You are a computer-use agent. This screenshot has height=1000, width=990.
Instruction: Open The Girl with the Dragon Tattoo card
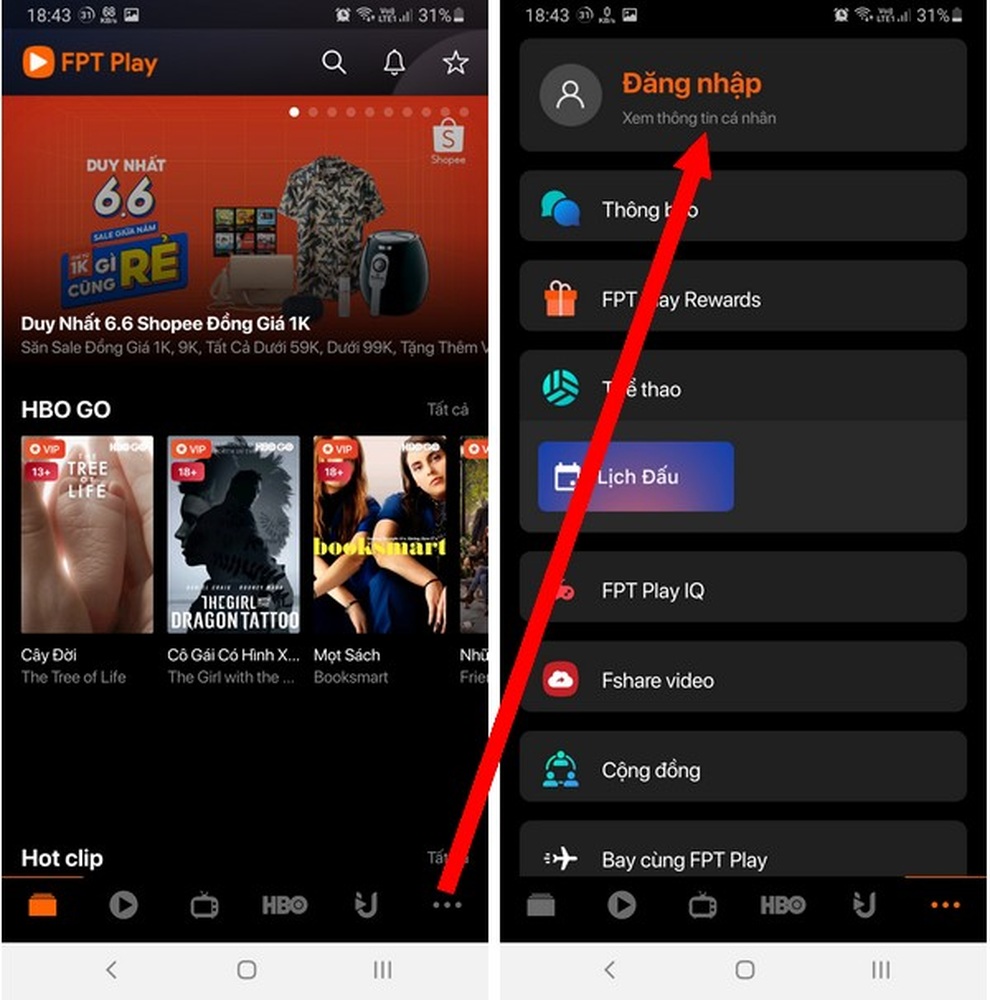coord(233,535)
